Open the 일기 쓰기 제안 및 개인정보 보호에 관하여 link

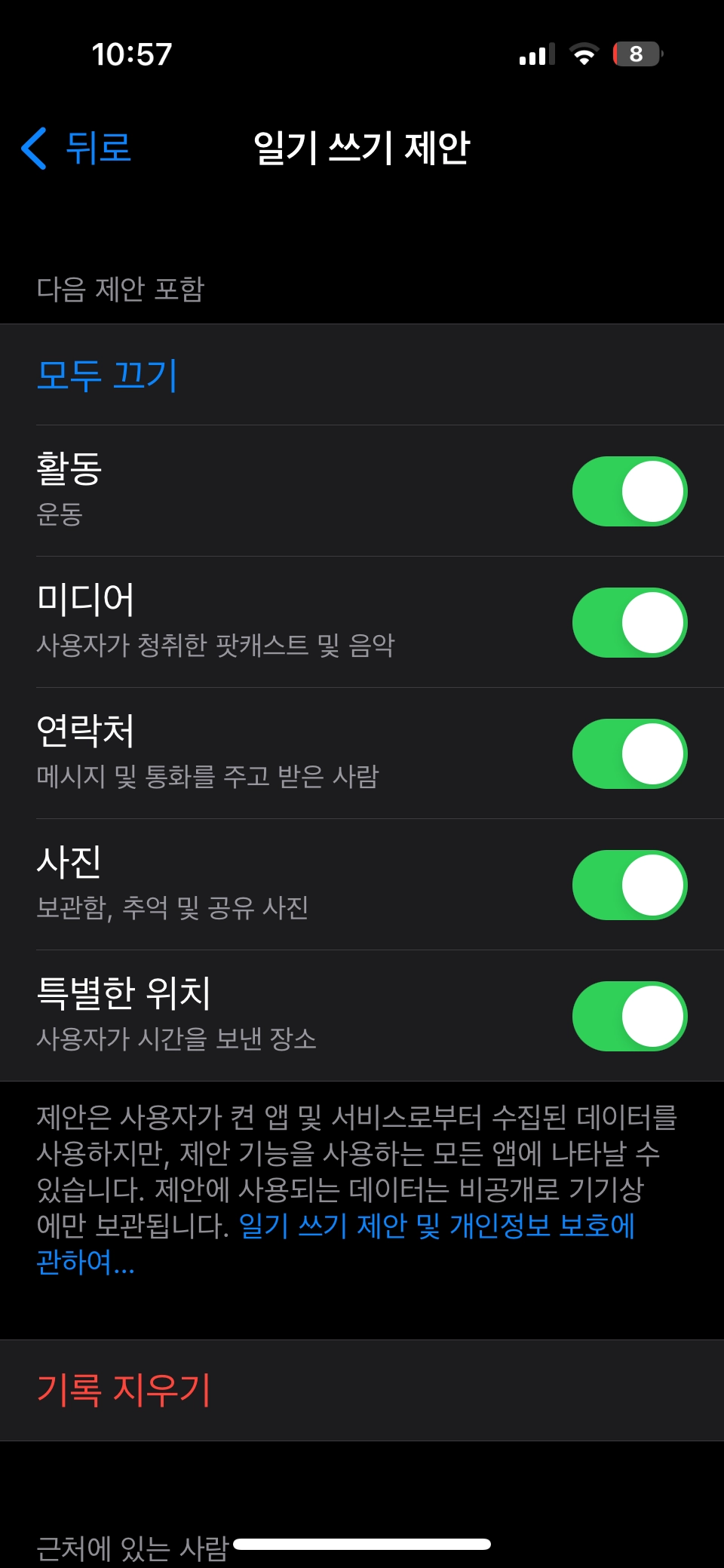(x=436, y=1226)
